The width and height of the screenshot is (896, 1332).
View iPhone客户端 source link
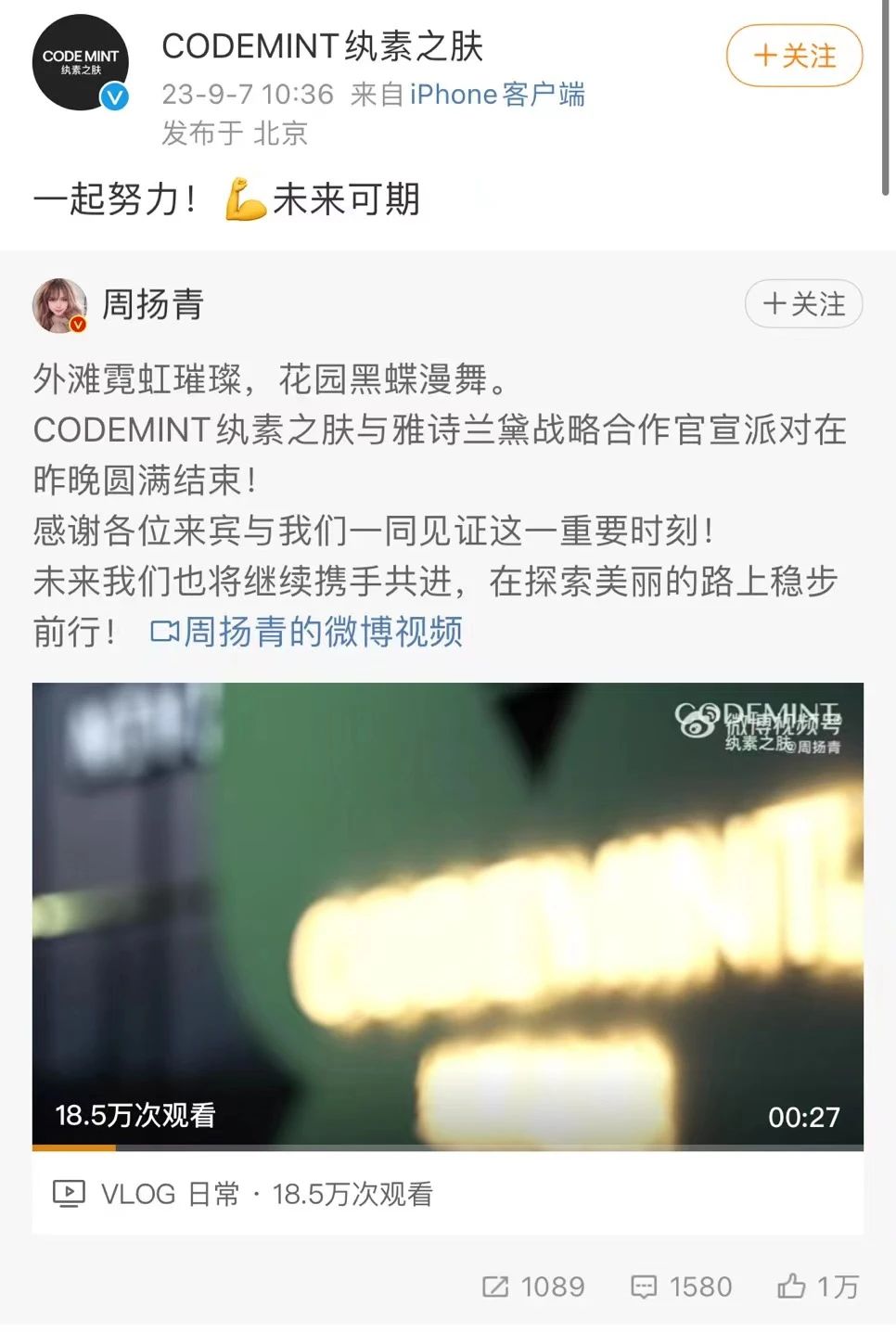497,95
